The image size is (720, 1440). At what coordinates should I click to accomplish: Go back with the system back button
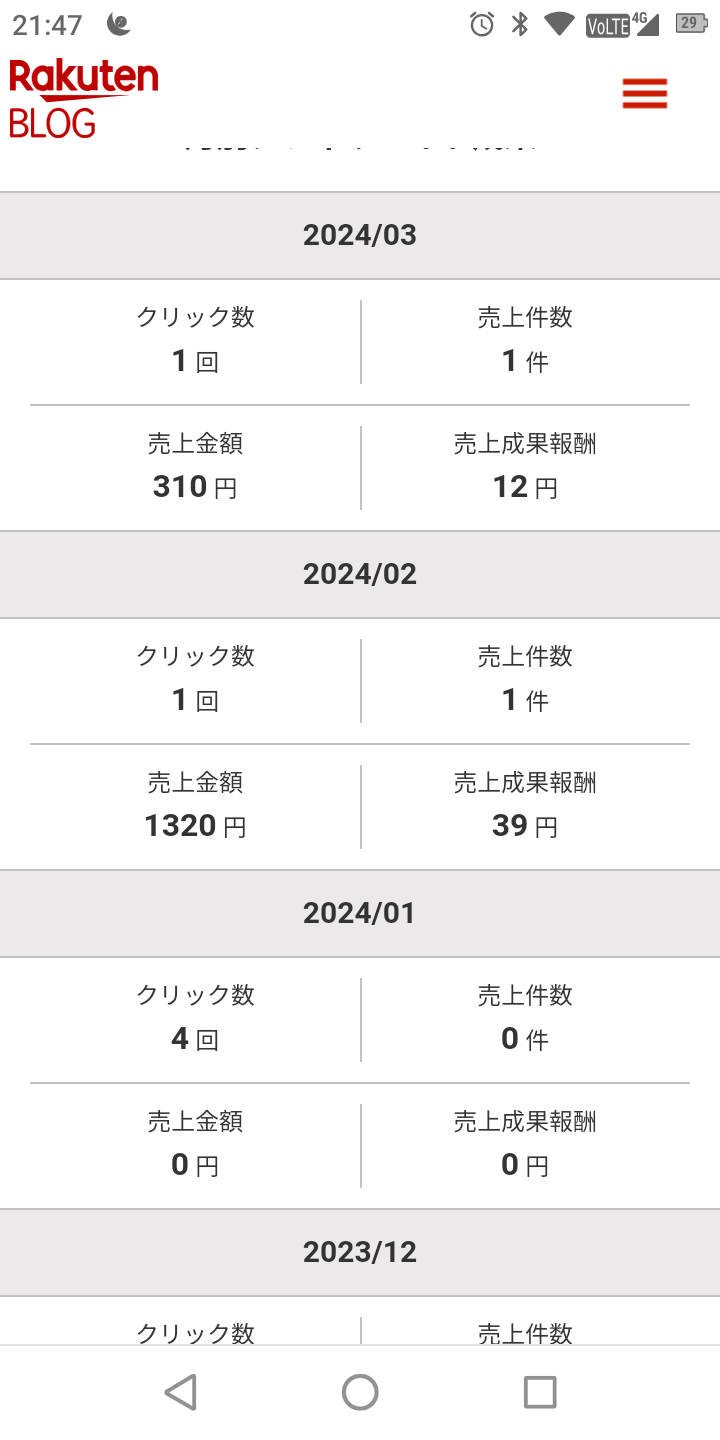point(180,1391)
